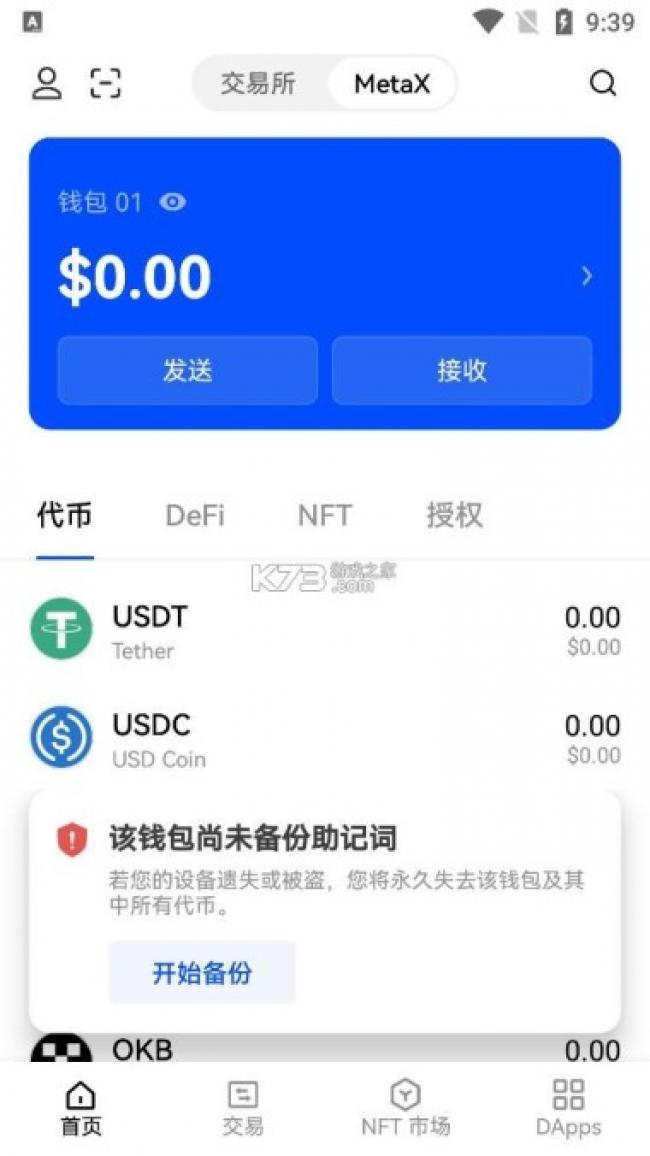
Task: Open the USDT Tether token row
Action: point(325,630)
